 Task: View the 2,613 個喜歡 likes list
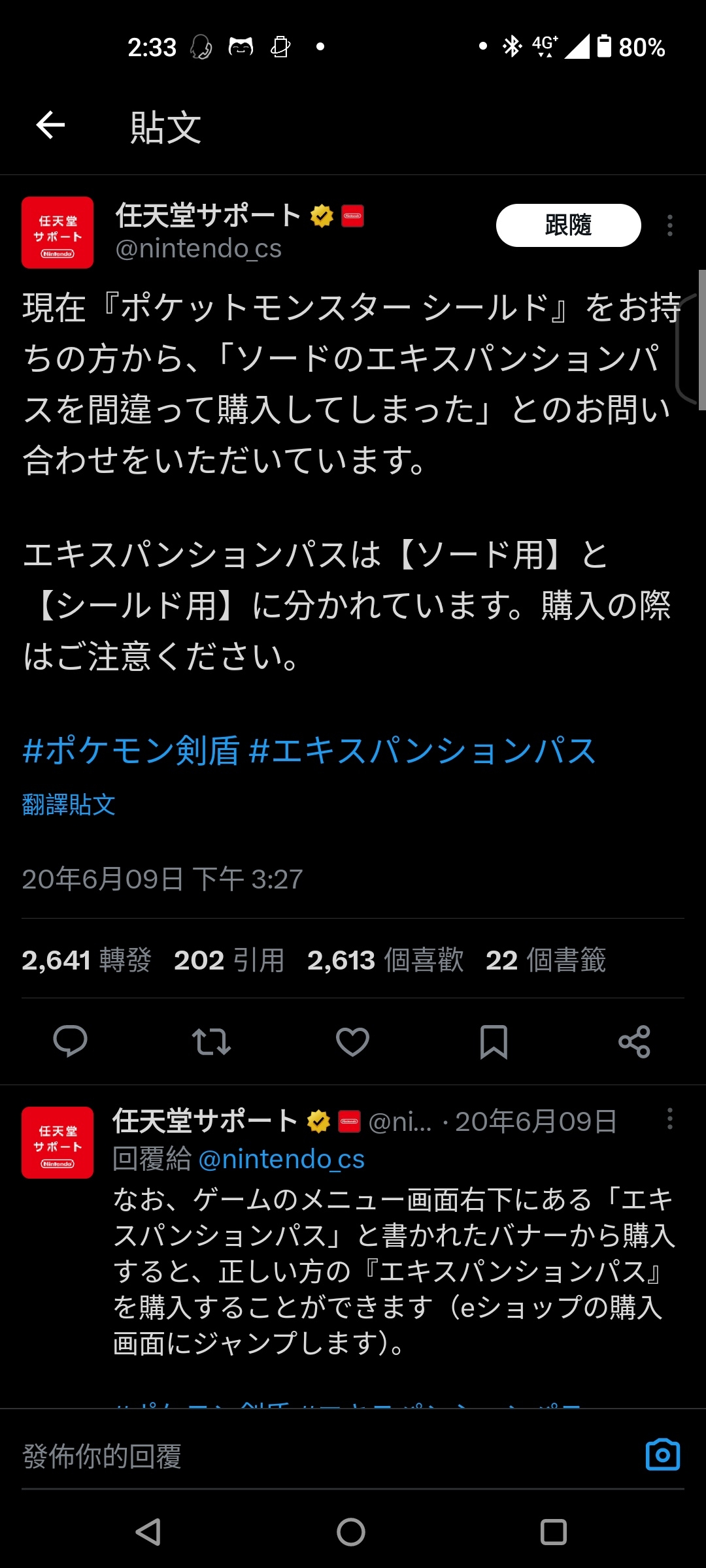(385, 960)
